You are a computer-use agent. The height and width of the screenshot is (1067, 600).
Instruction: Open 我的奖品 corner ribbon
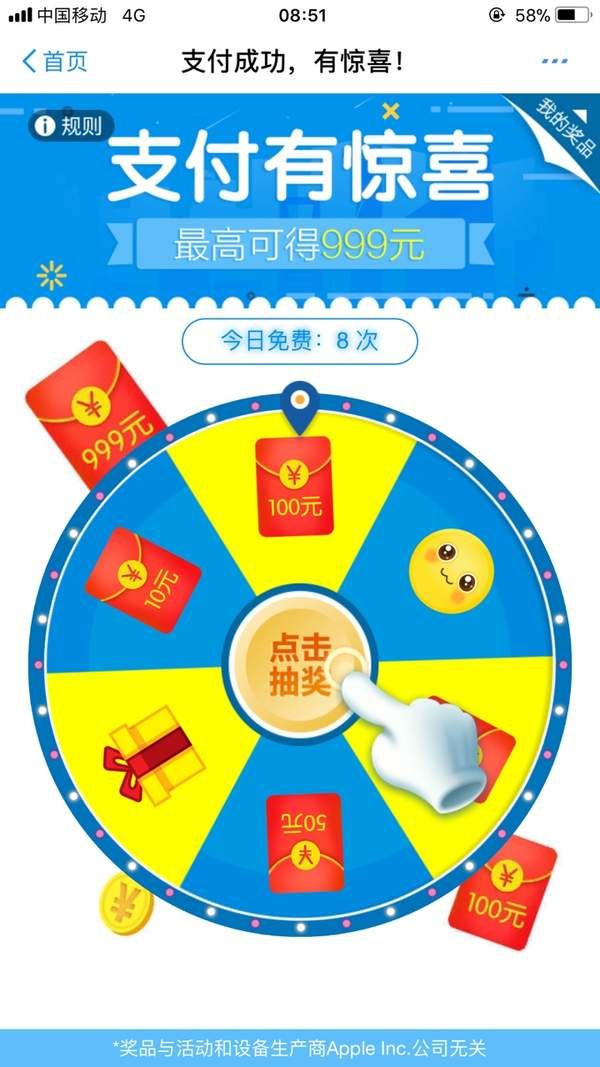(563, 130)
